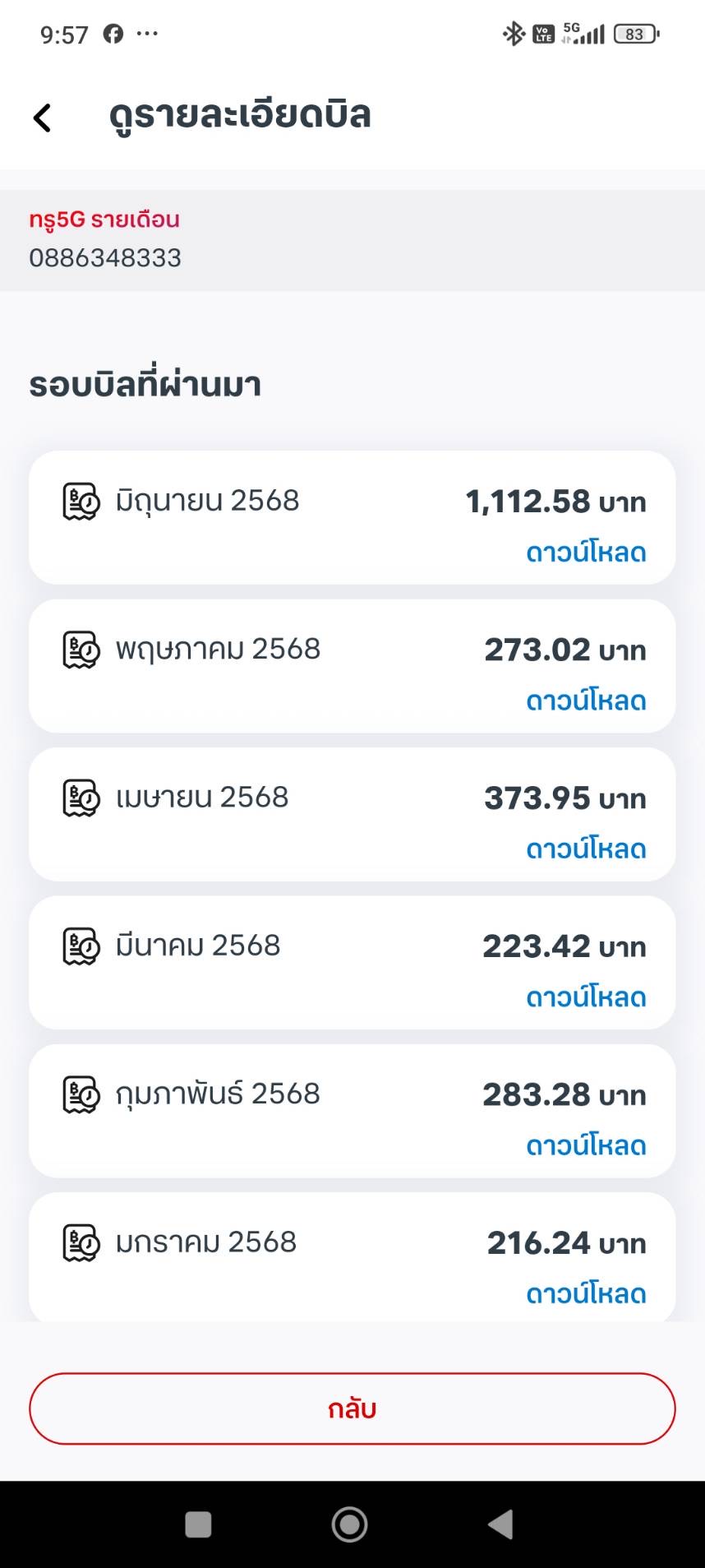Download the มิถุนายน 2568 bill
The image size is (705, 1568).
(x=586, y=553)
